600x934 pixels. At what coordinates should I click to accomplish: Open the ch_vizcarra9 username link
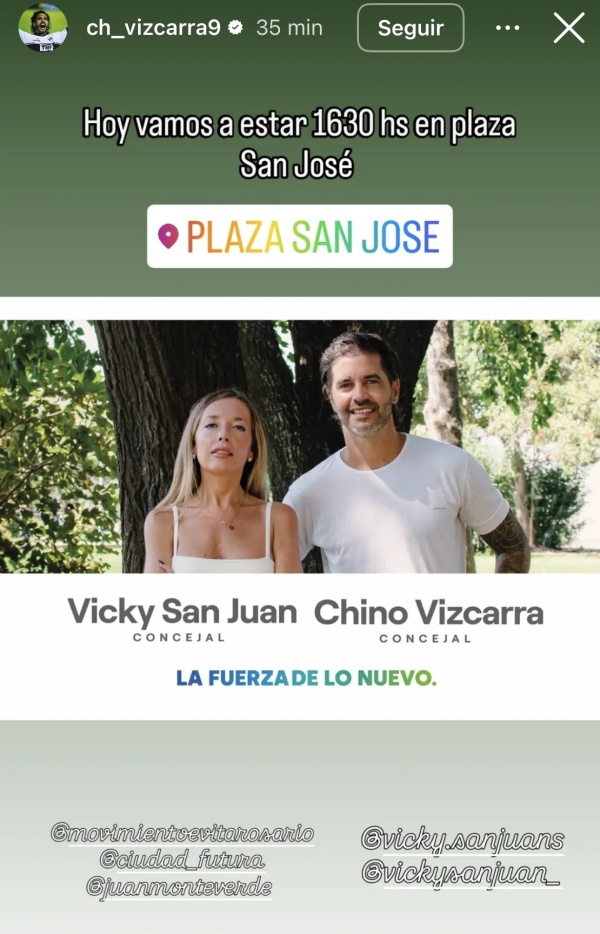[152, 28]
